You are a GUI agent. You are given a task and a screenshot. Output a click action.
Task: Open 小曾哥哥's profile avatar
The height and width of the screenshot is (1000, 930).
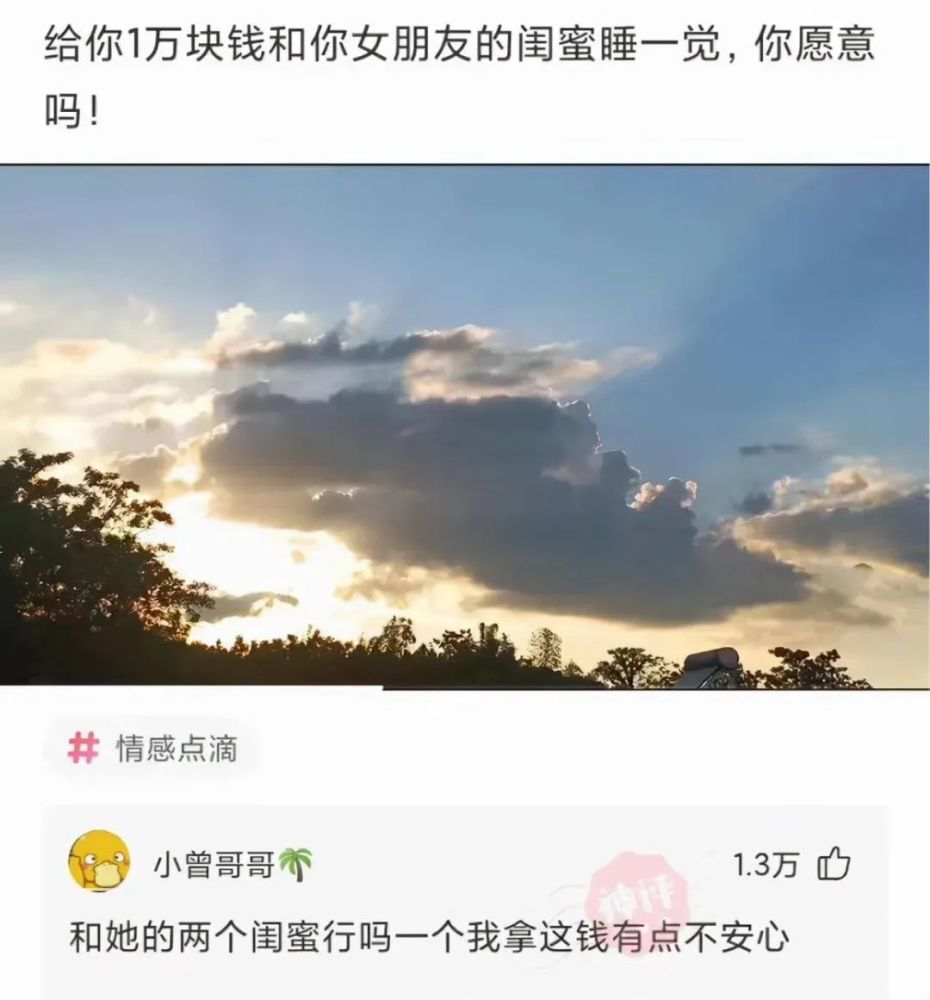pyautogui.click(x=99, y=861)
